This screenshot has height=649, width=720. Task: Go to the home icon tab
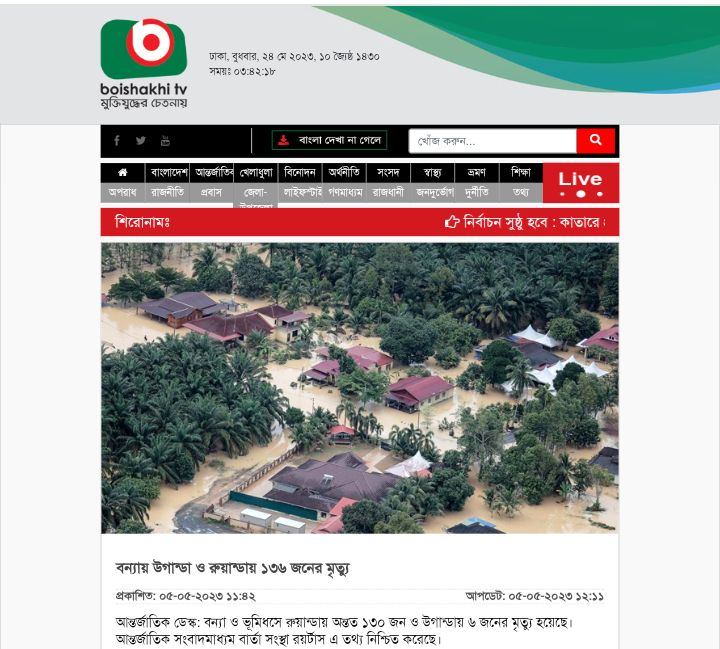click(x=123, y=173)
